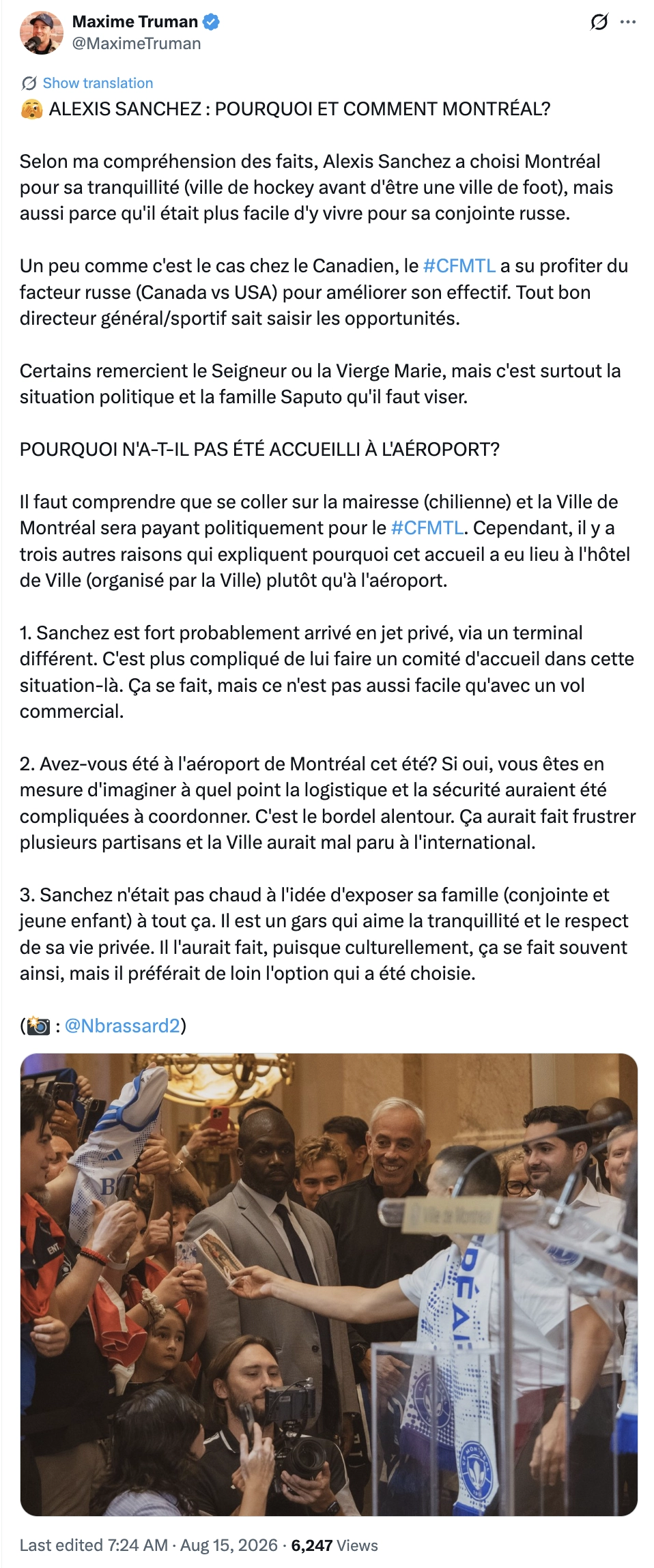Open Maxime Truman's profile picture

[41, 32]
